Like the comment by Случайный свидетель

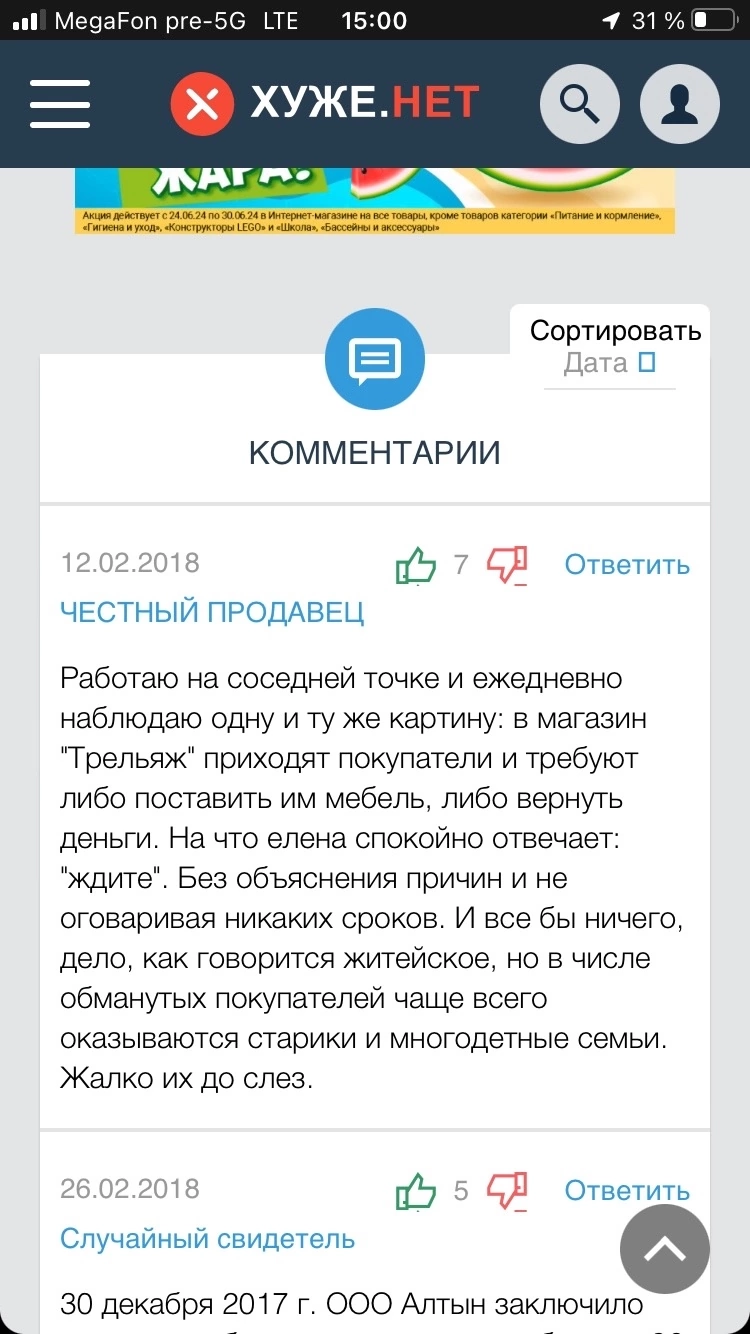coord(416,1191)
